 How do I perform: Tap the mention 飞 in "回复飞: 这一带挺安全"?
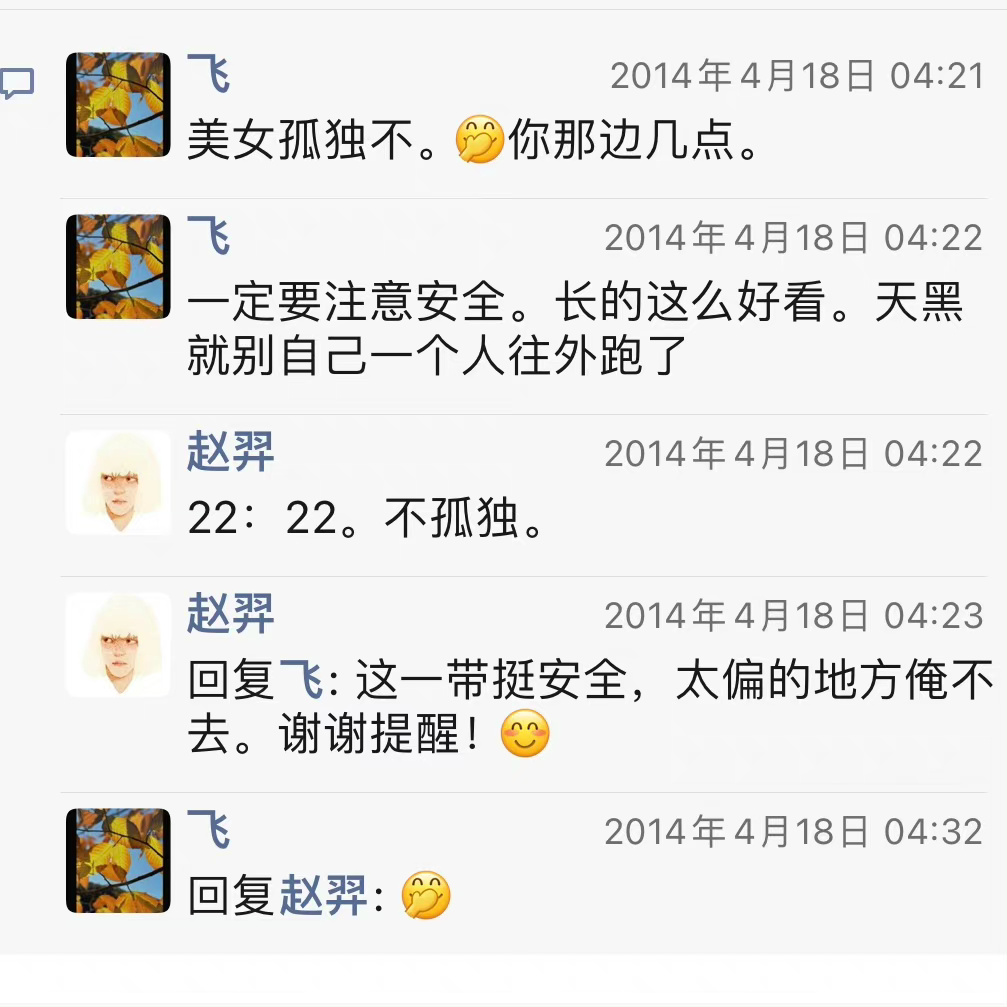[x=299, y=682]
